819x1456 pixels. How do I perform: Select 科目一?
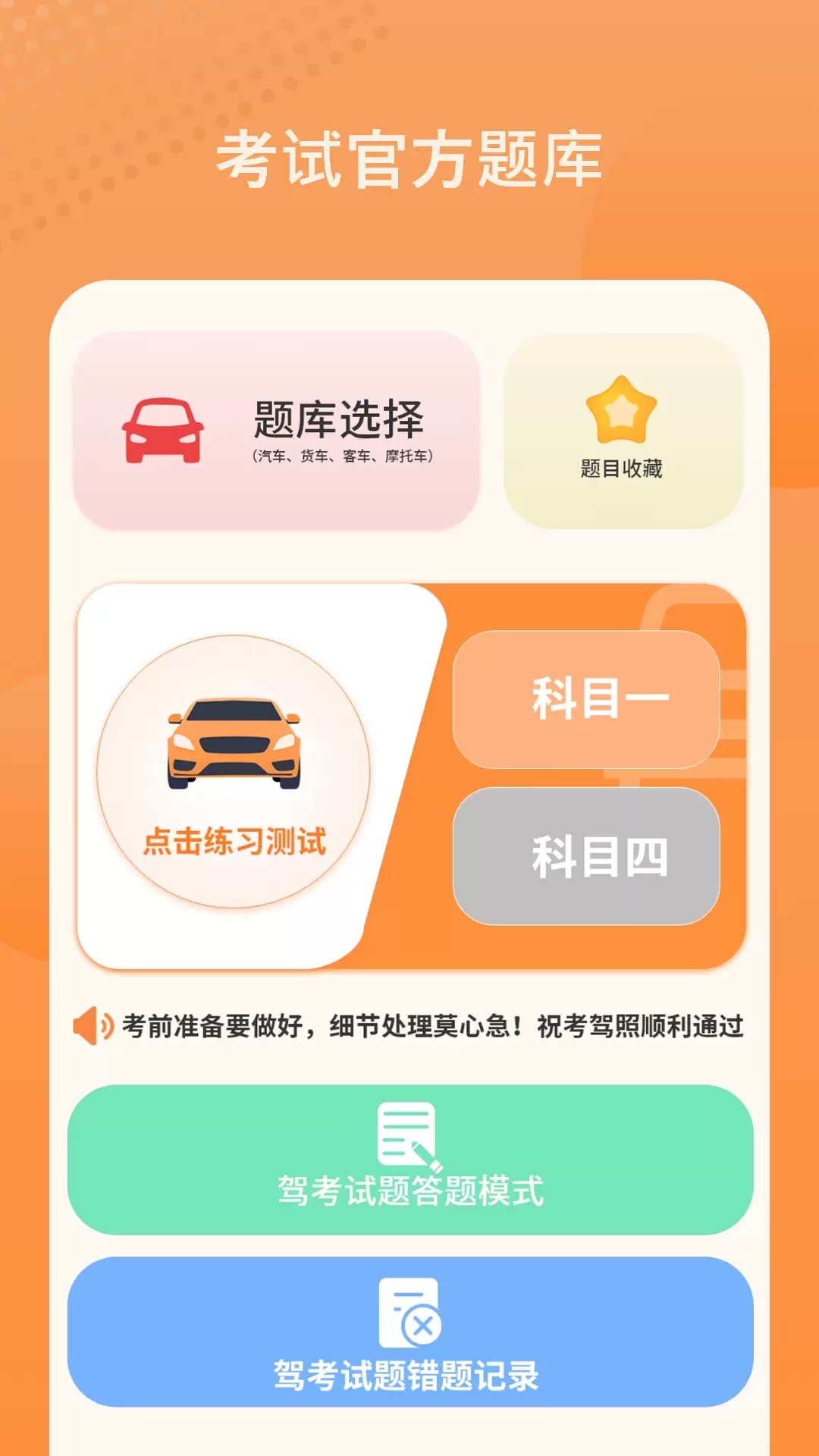(x=586, y=699)
